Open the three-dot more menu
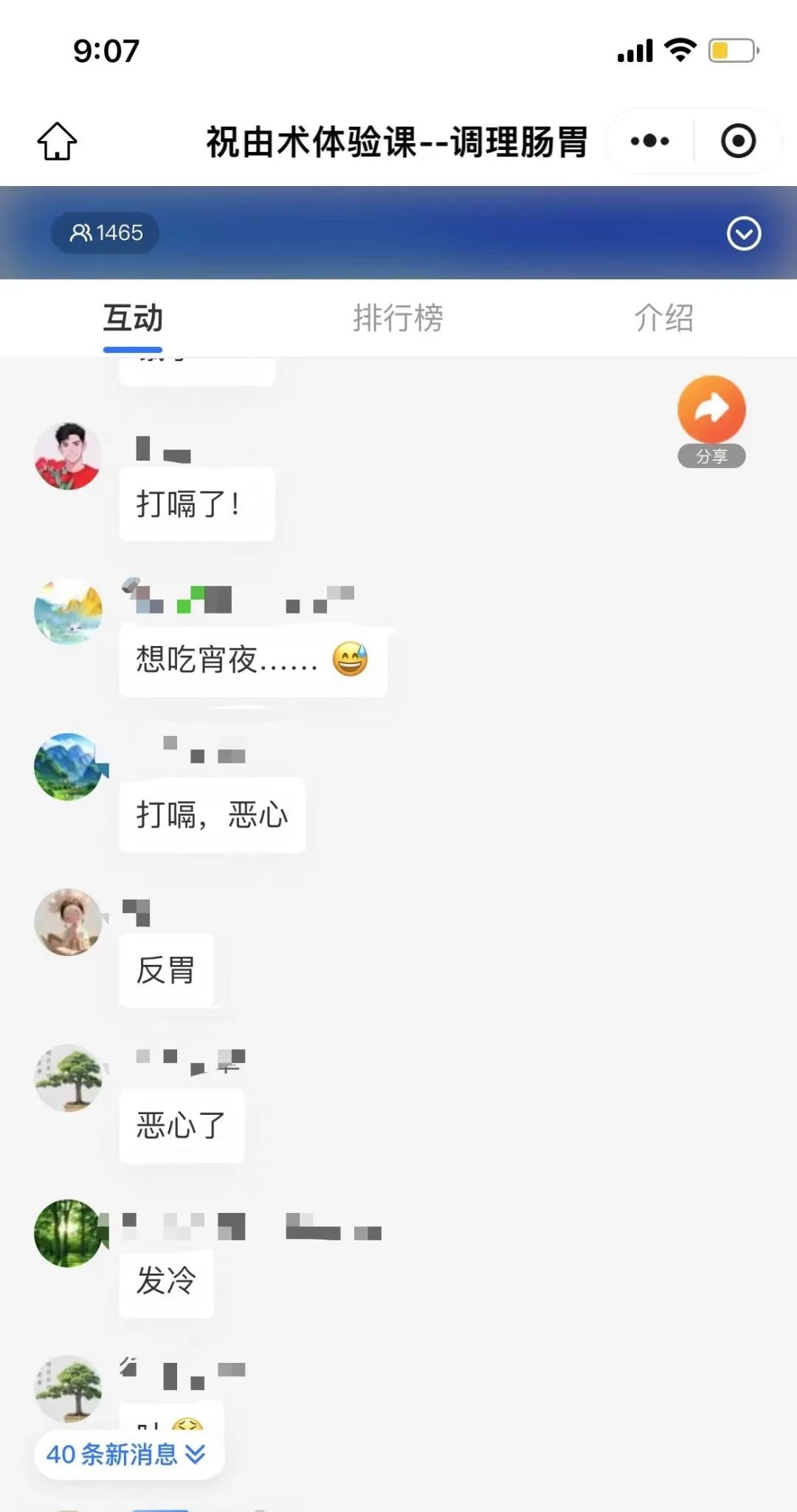The height and width of the screenshot is (1512, 797). point(649,141)
